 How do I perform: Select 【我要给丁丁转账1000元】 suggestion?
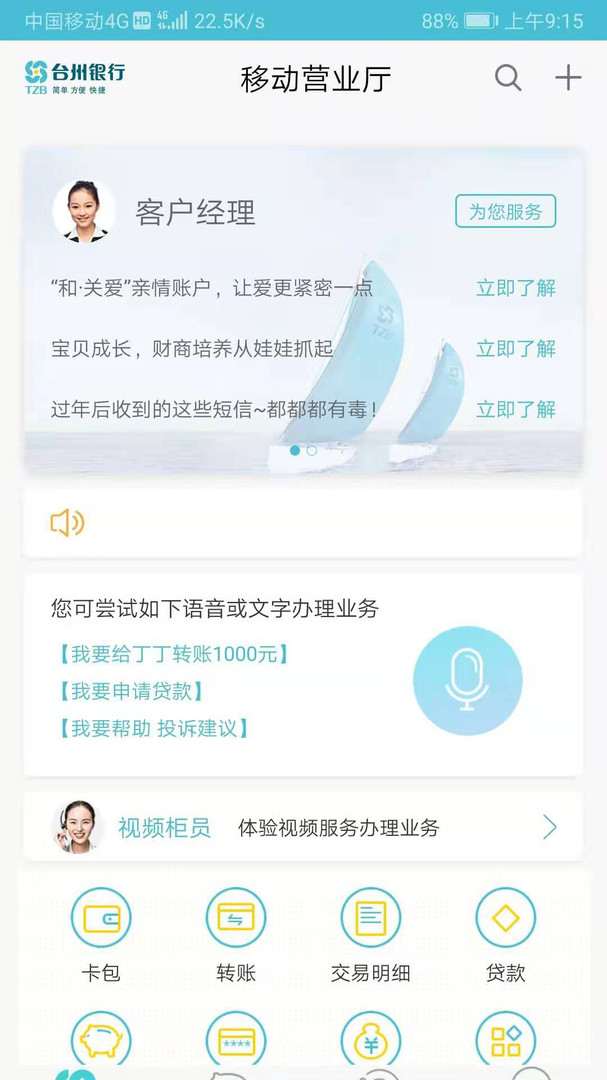170,654
